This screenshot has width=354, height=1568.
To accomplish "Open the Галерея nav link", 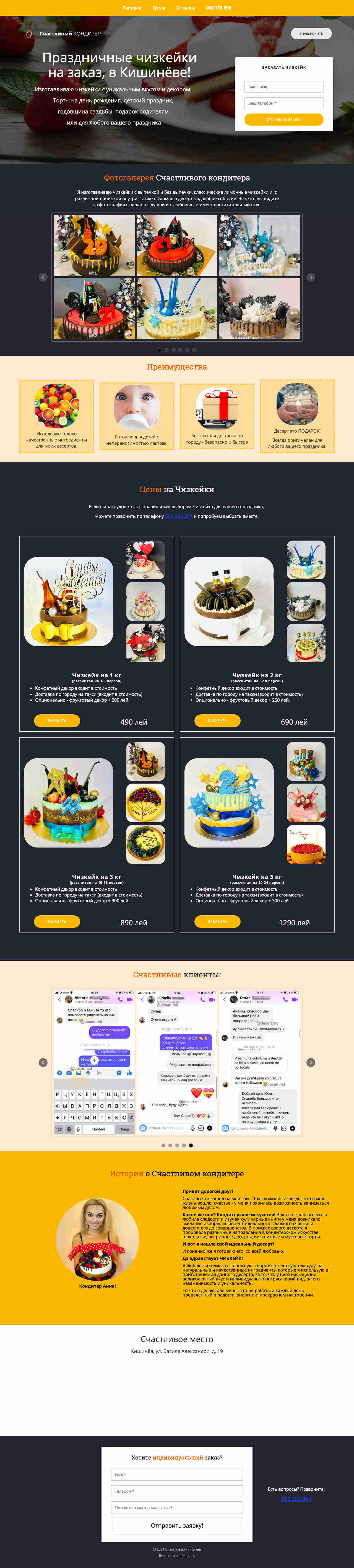I will coord(131,8).
